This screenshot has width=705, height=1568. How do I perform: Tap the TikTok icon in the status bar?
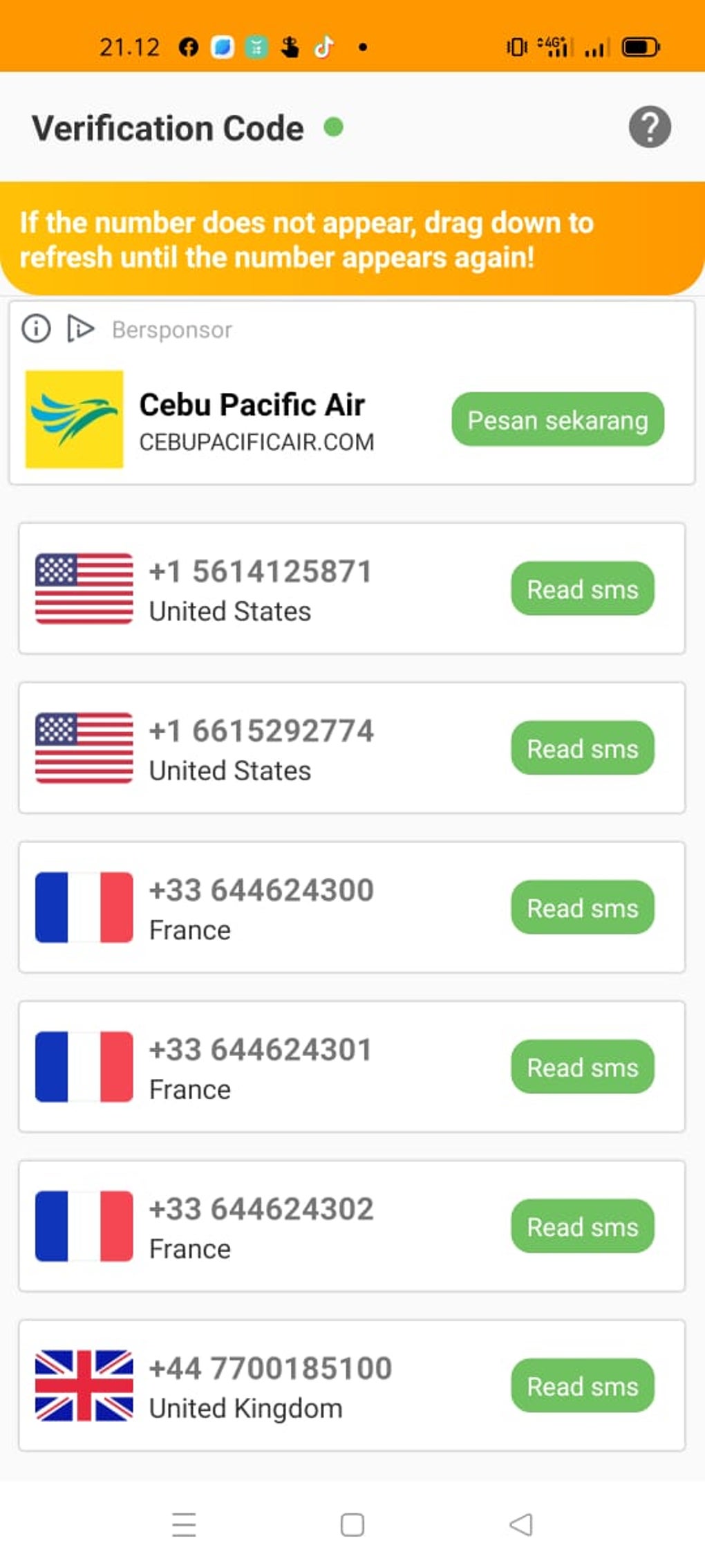pos(323,46)
